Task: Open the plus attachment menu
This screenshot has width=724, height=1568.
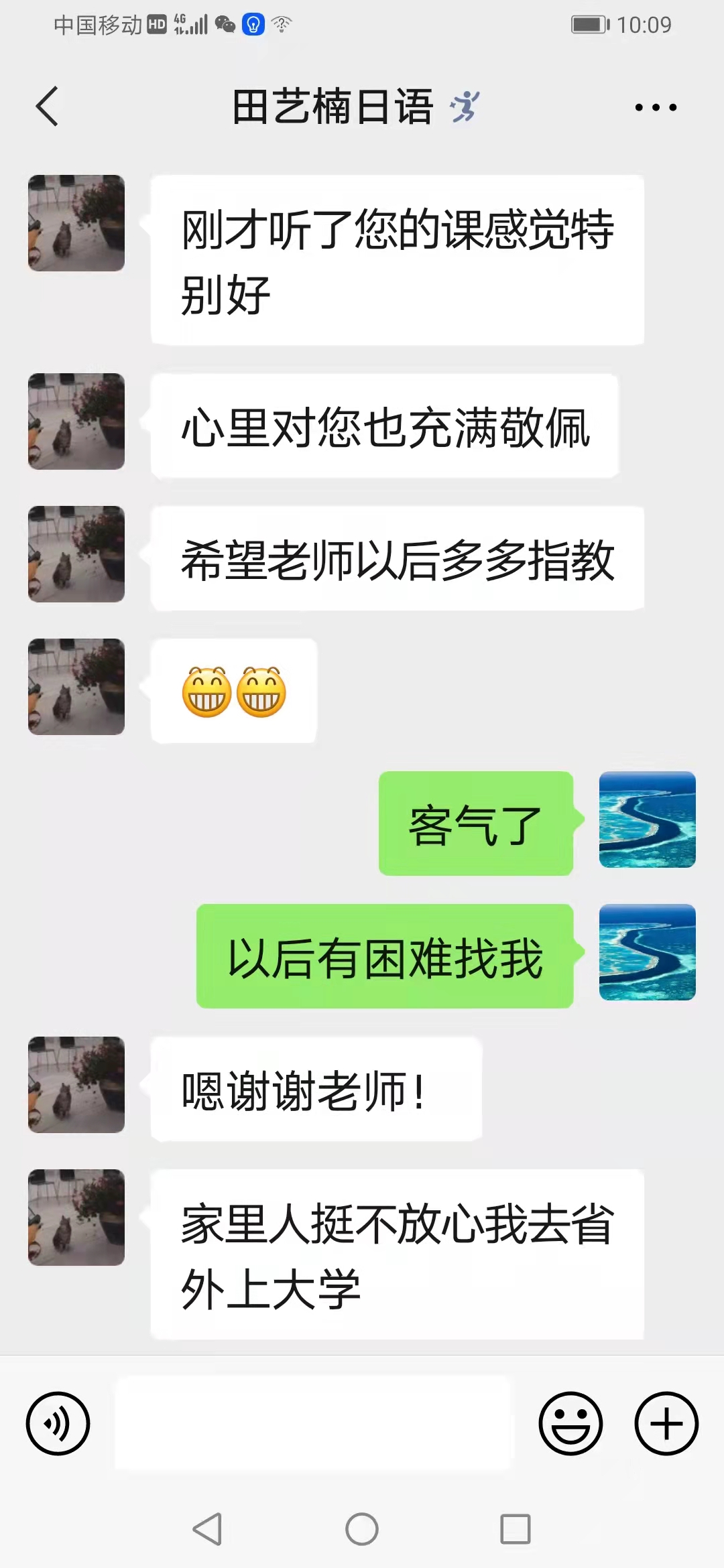Action: pyautogui.click(x=666, y=1423)
